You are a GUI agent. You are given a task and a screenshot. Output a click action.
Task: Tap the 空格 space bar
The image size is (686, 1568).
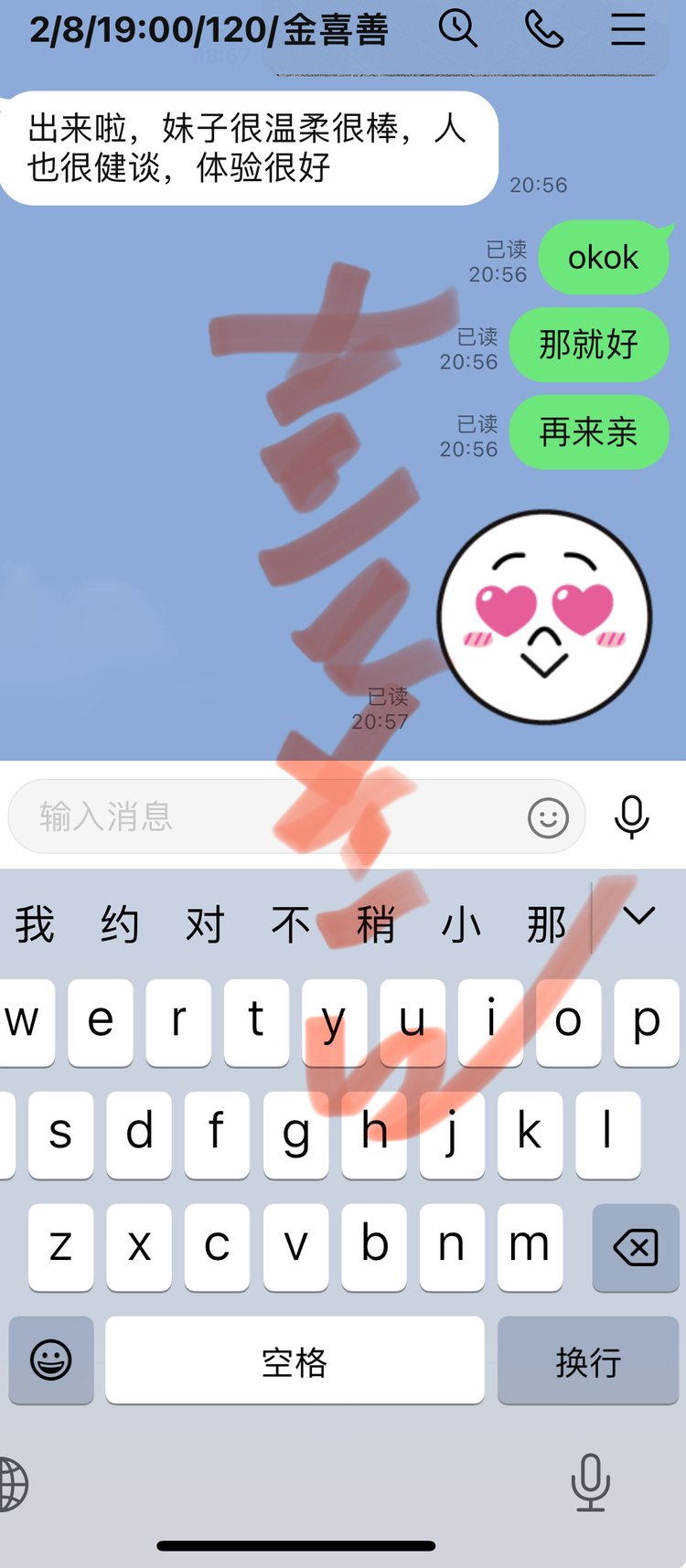(x=294, y=1361)
